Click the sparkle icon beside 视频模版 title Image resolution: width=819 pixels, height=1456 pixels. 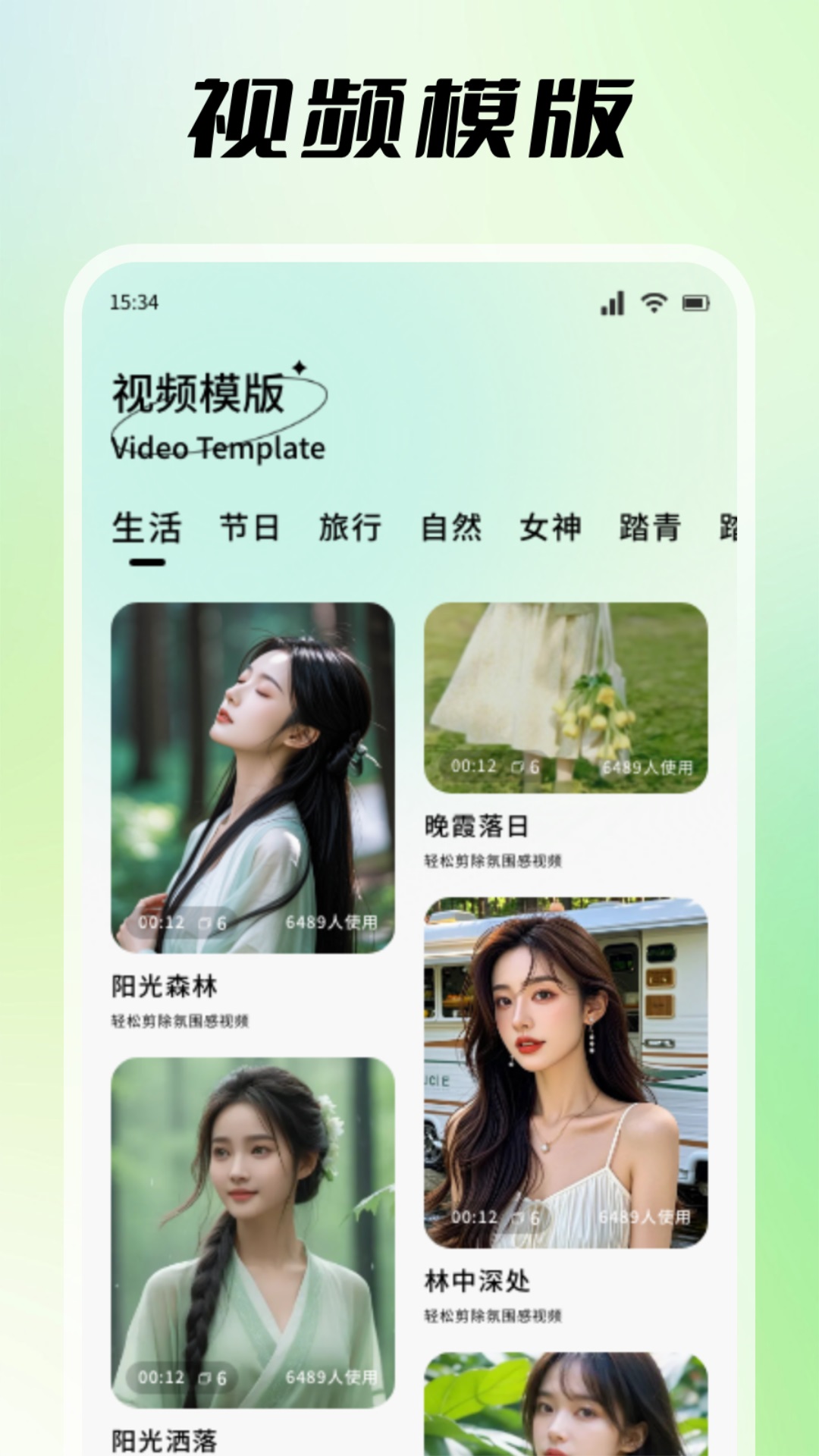(x=301, y=366)
